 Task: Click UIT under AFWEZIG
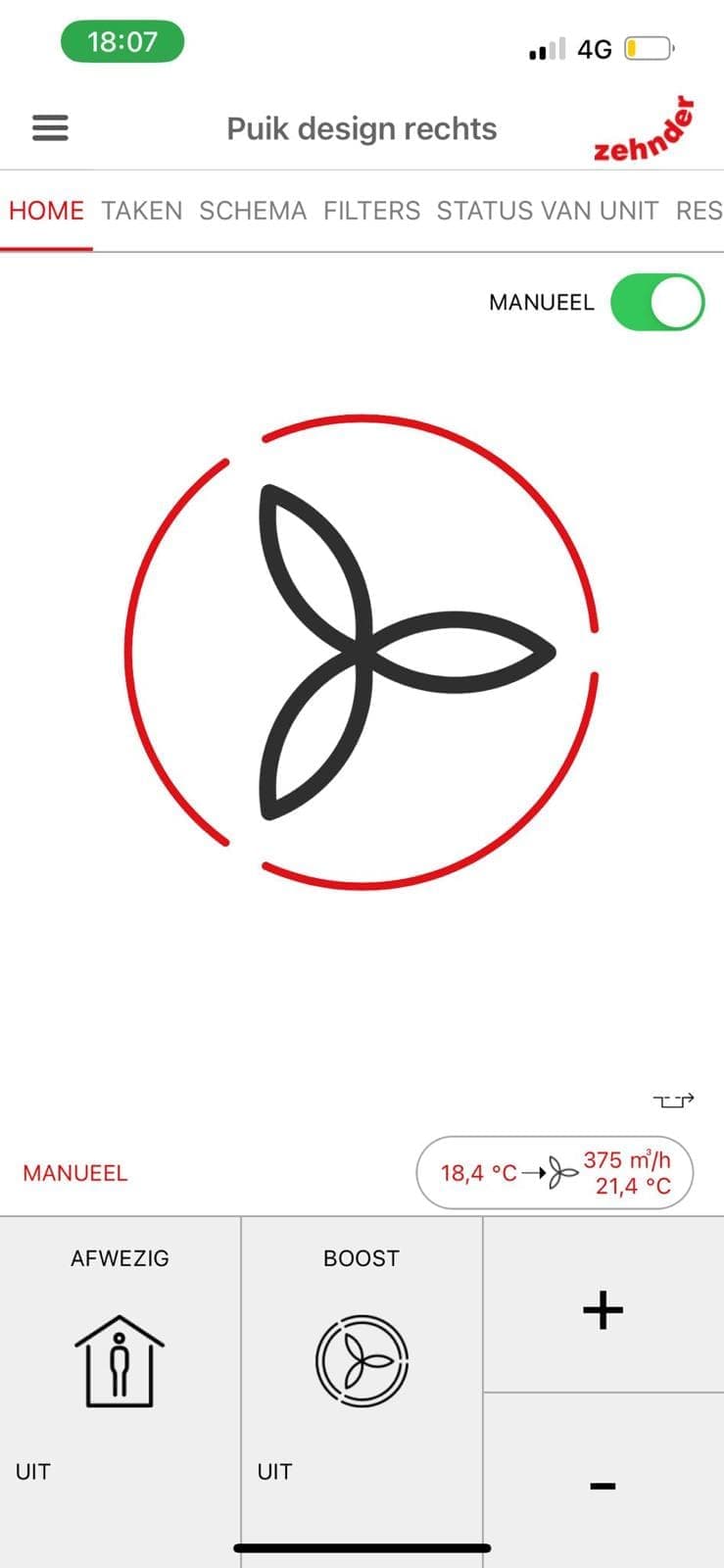[x=32, y=1471]
